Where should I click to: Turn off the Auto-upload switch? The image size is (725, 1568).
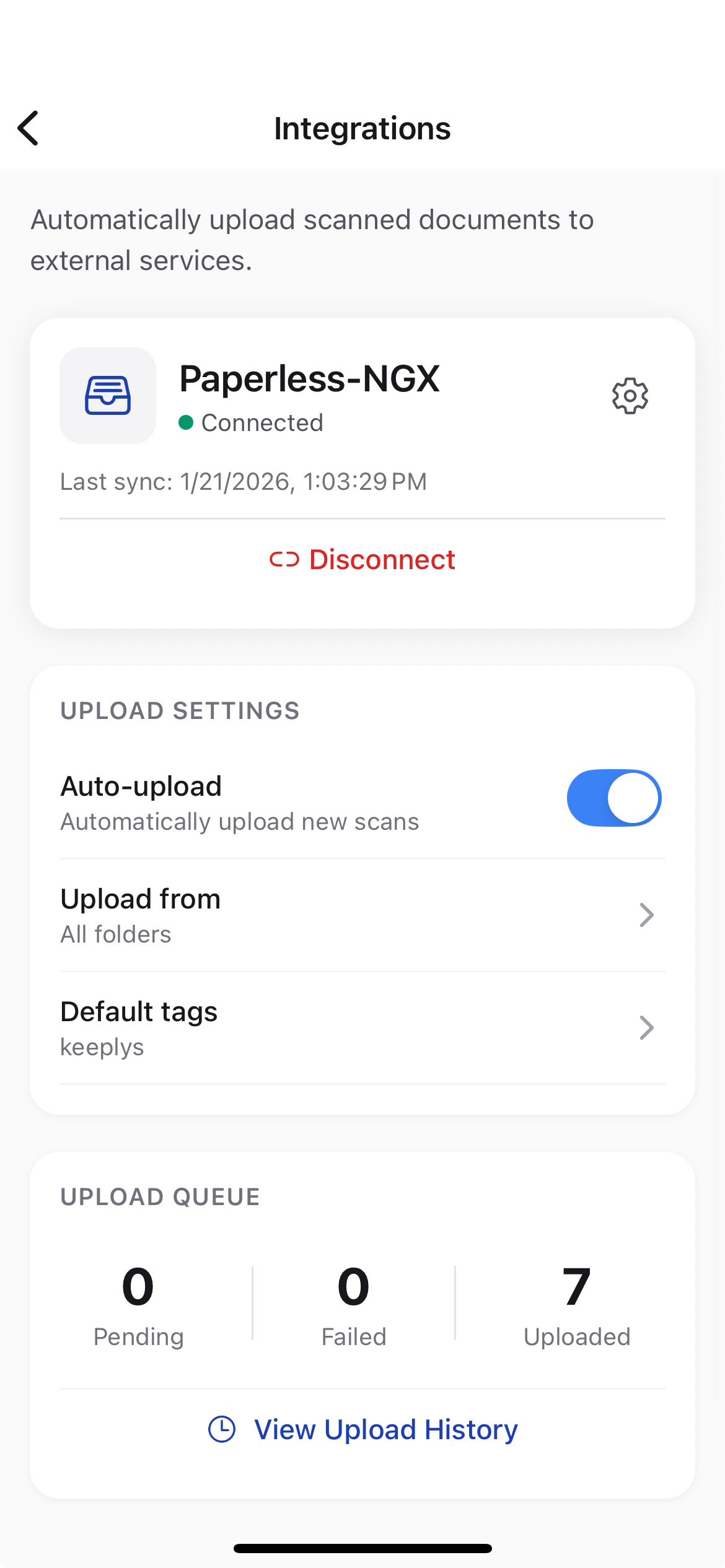coord(613,798)
